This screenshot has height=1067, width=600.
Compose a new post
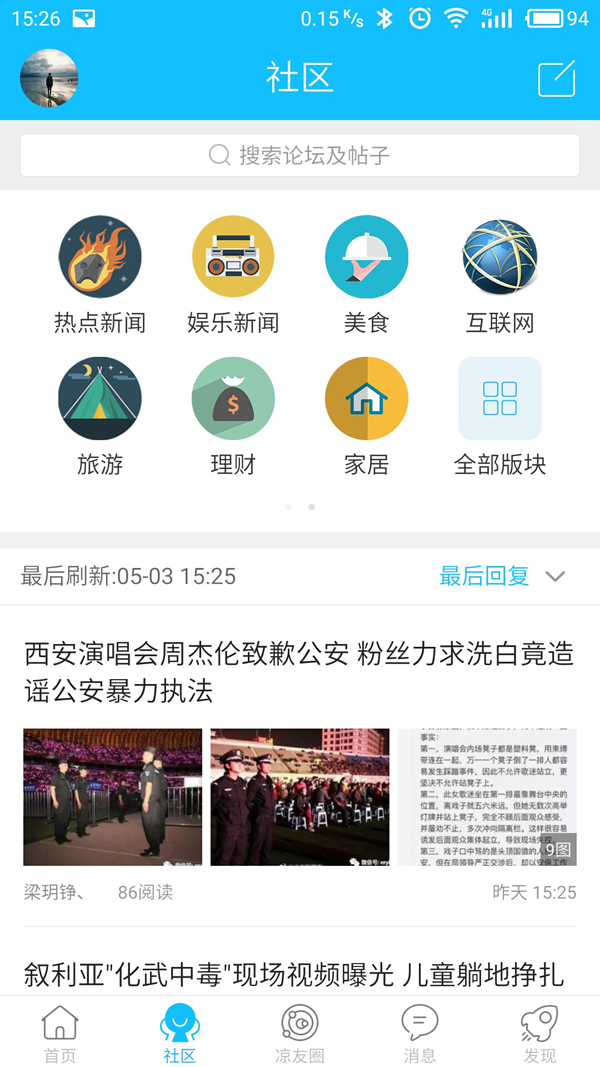coord(557,79)
